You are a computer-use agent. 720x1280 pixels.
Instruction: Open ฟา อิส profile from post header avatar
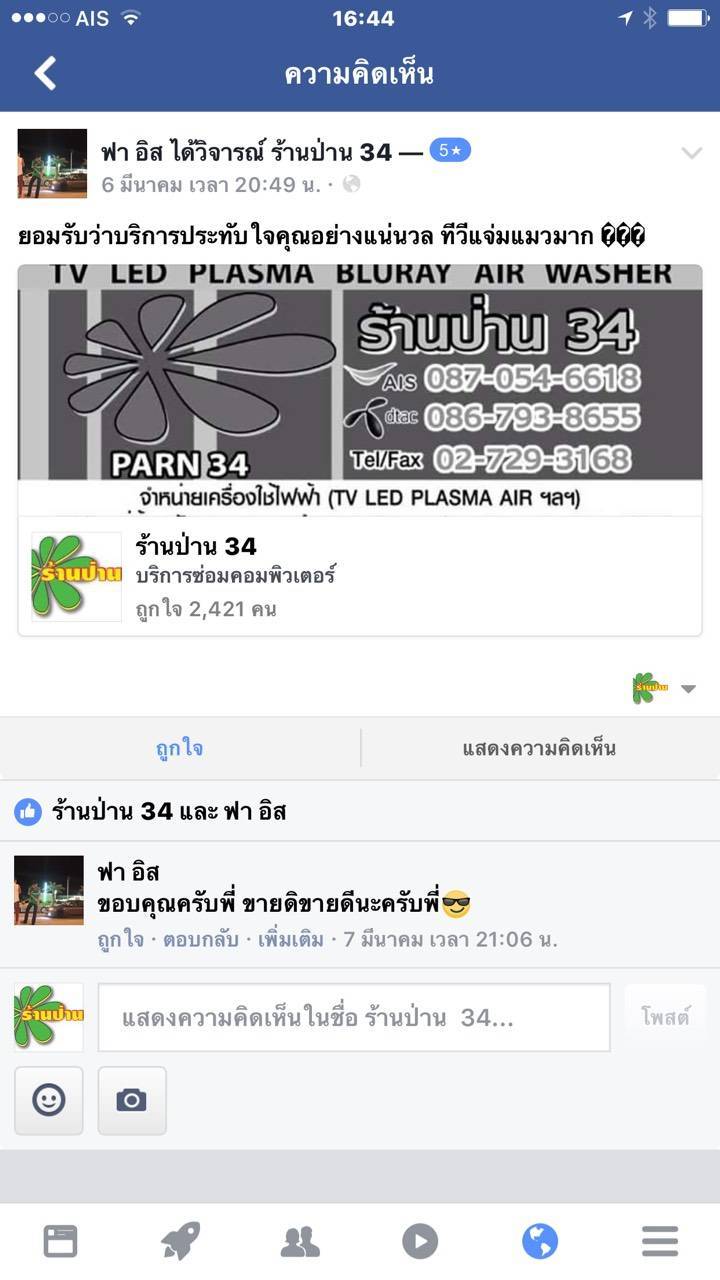pos(52,164)
